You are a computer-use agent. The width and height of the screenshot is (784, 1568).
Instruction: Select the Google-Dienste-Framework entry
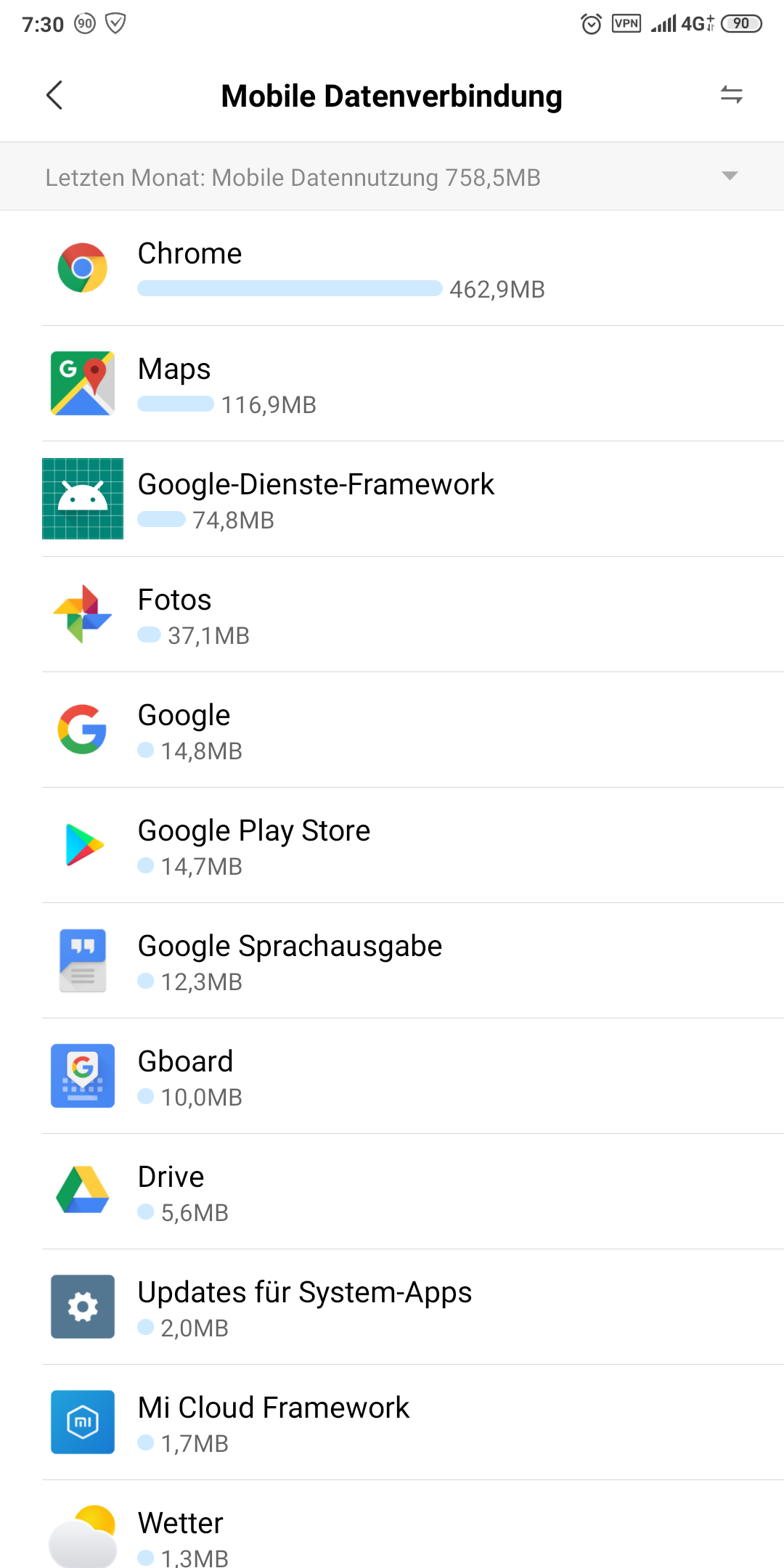point(392,499)
